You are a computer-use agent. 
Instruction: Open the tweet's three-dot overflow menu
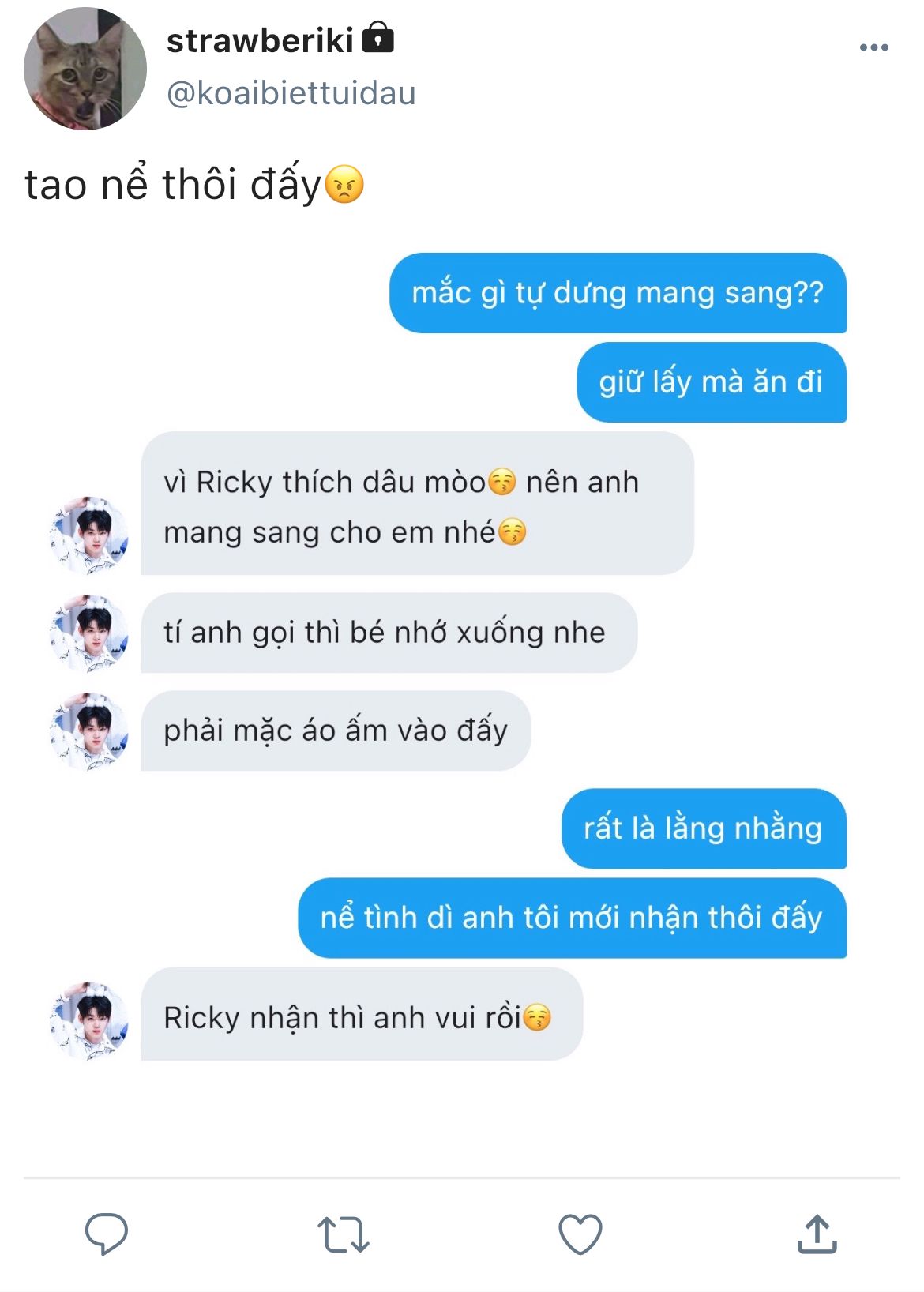(x=873, y=48)
